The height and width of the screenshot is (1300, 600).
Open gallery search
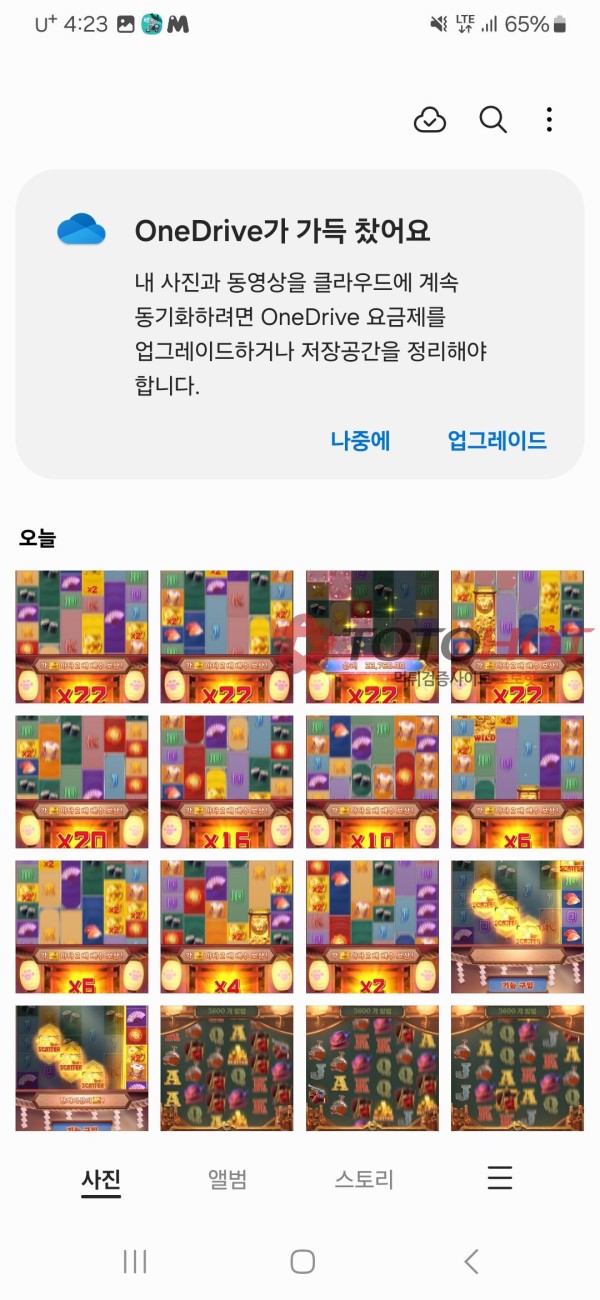click(x=493, y=121)
